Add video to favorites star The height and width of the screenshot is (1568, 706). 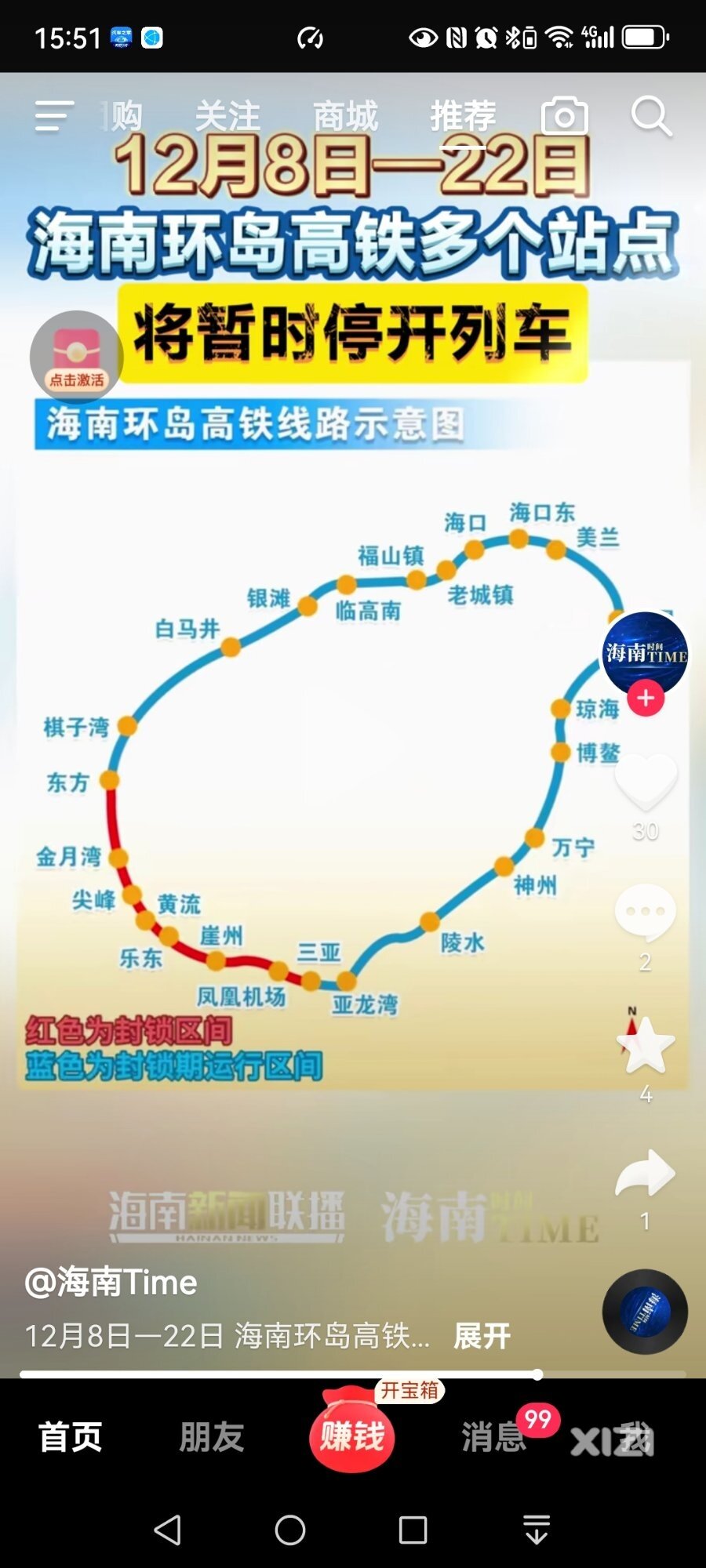(645, 1046)
